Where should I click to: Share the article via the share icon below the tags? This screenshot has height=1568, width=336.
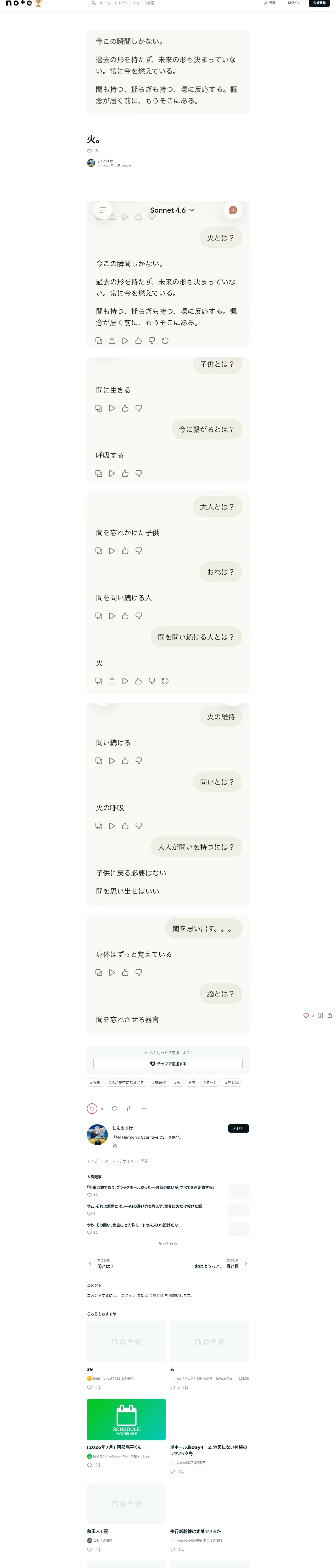[x=129, y=1108]
